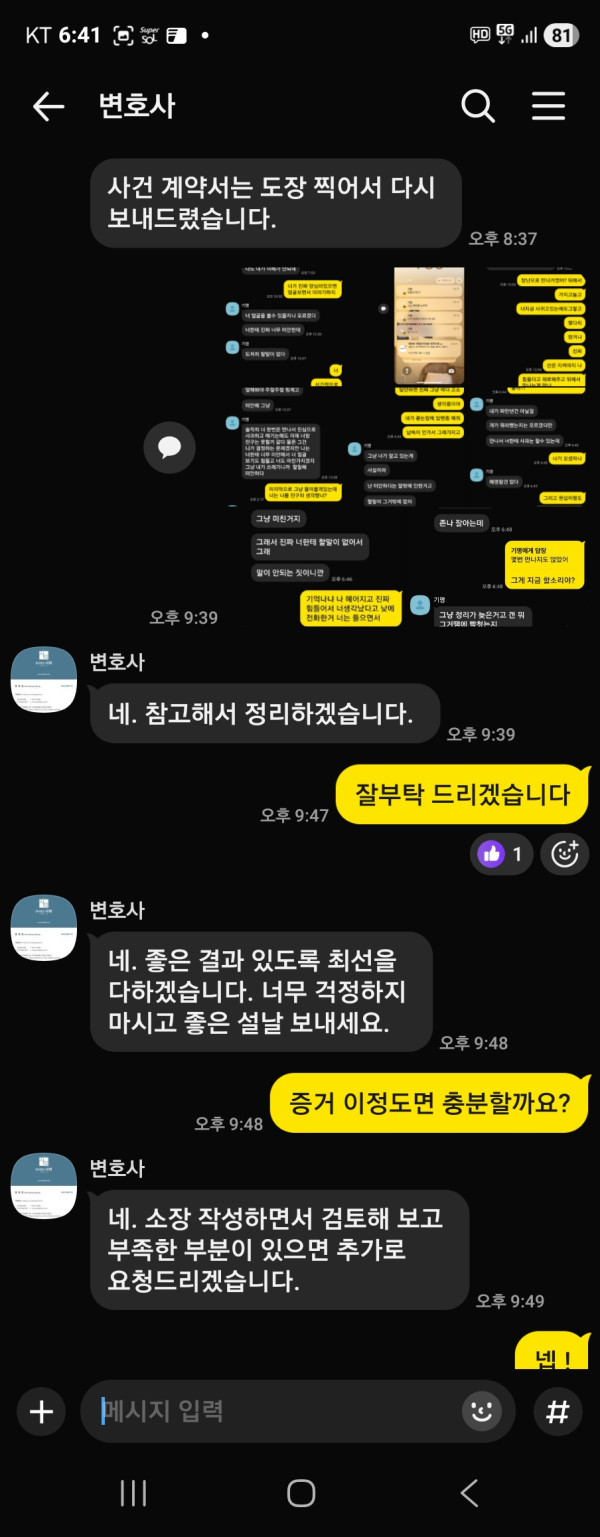
Task: Open the chat room hamburger menu
Action: click(548, 107)
